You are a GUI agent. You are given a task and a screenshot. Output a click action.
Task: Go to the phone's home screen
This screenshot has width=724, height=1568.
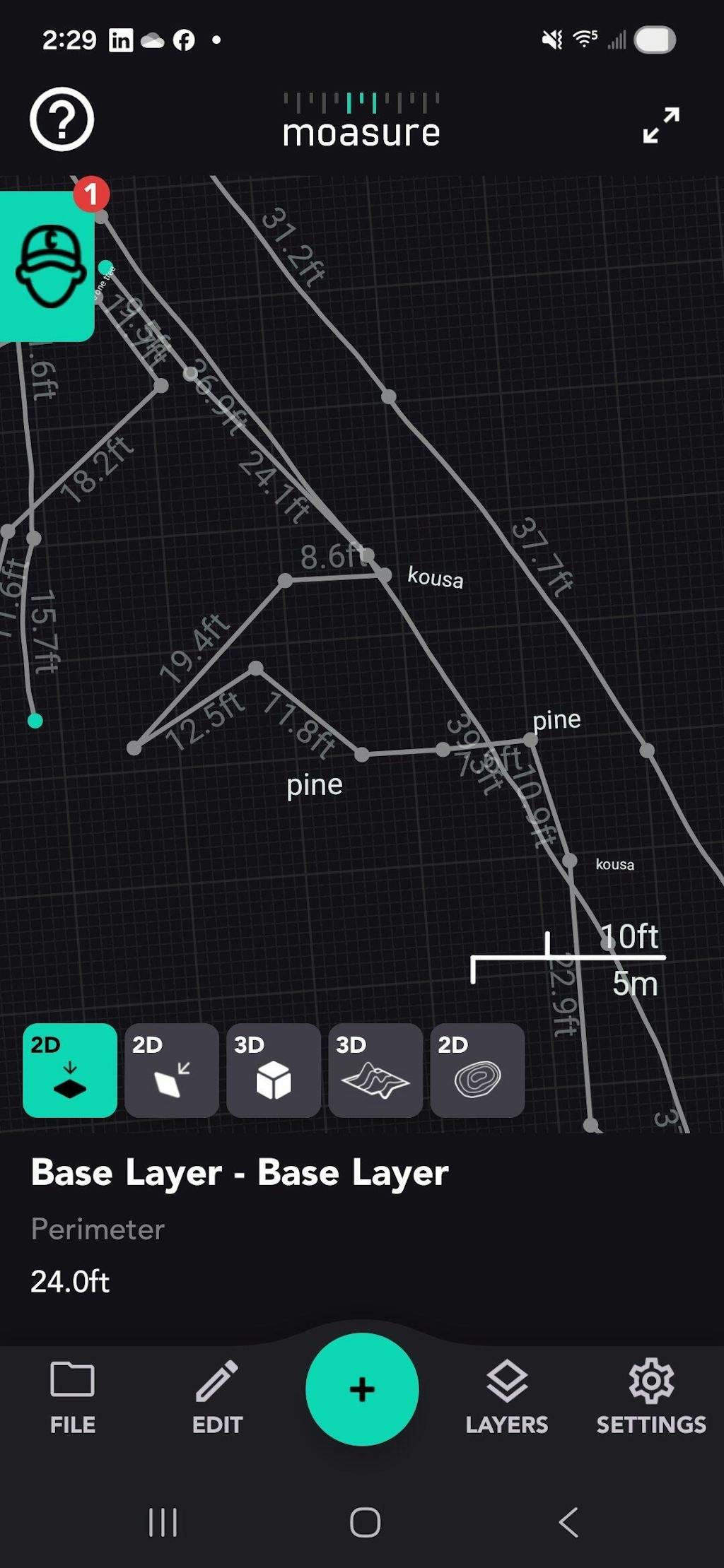coord(365,1522)
